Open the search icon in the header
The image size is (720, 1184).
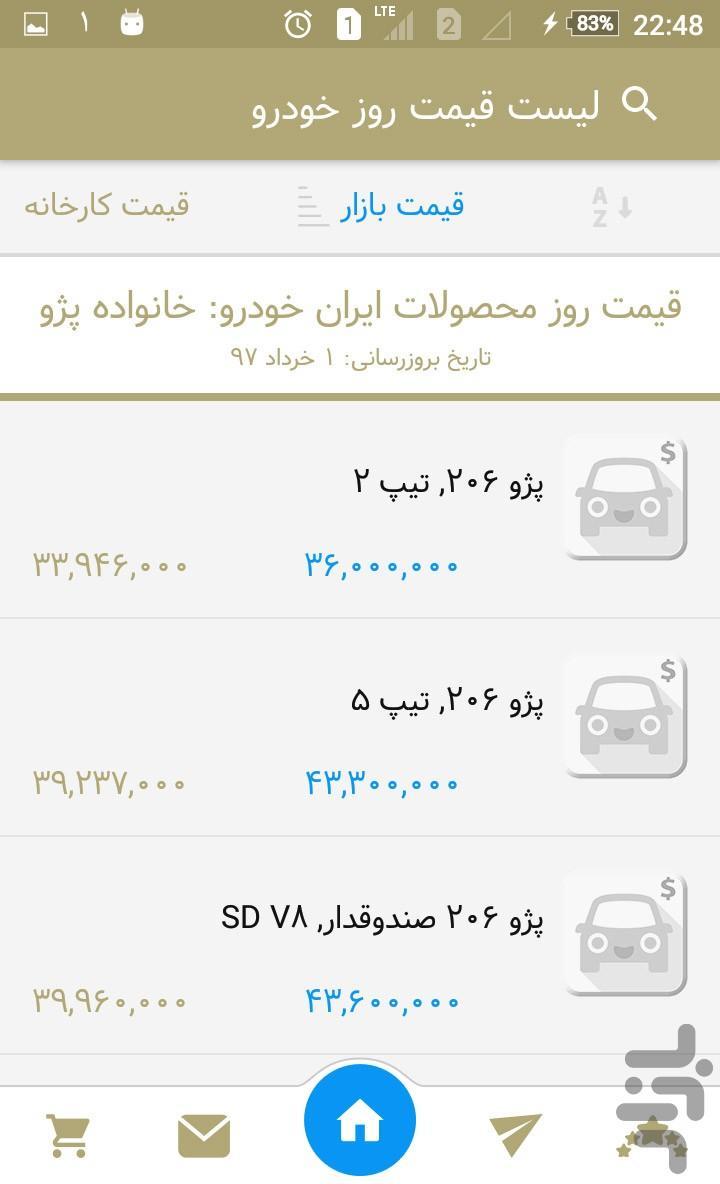tap(639, 104)
